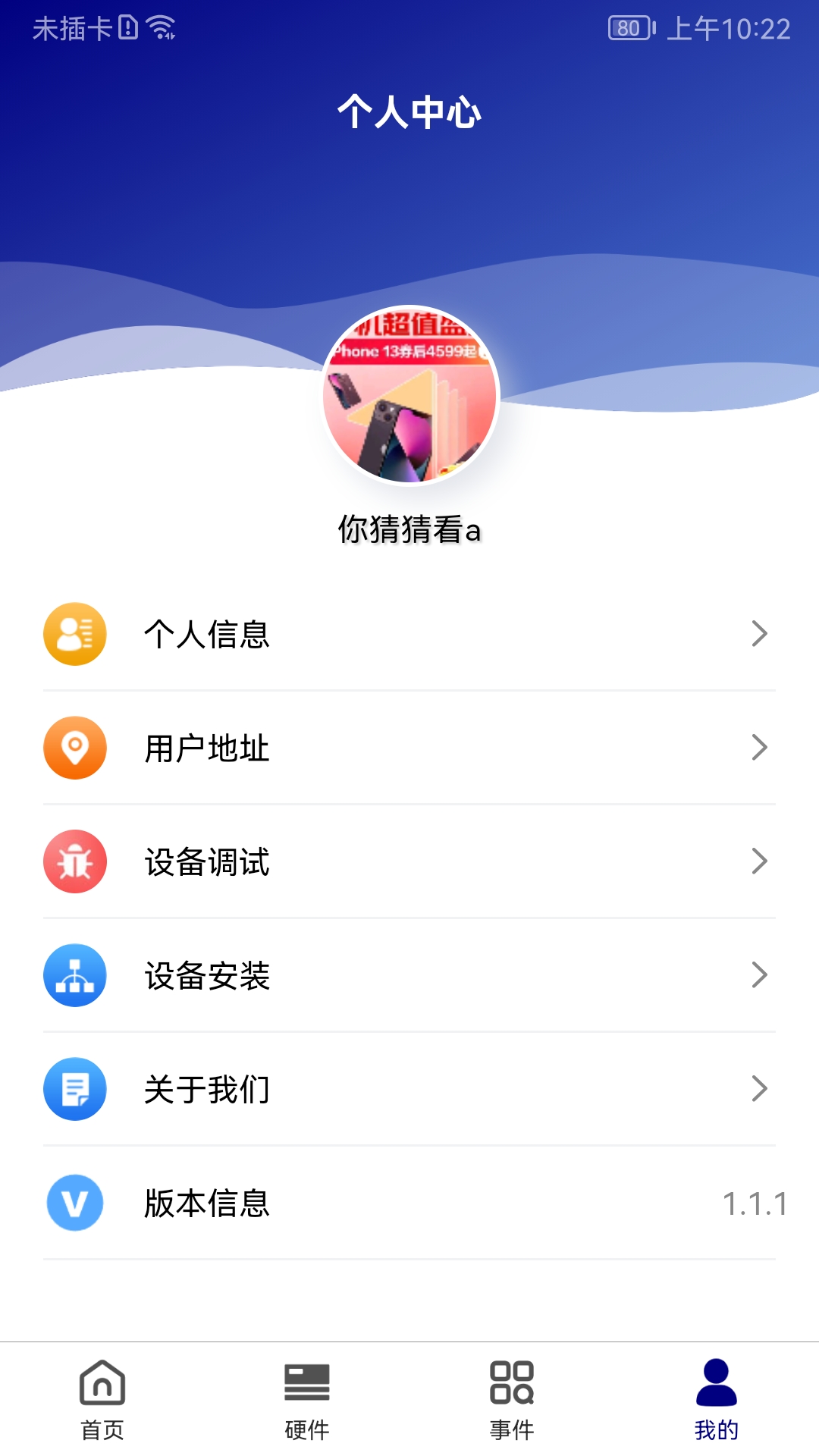The image size is (819, 1456).
Task: Switch to the 首页 (home) tab
Action: [102, 1400]
